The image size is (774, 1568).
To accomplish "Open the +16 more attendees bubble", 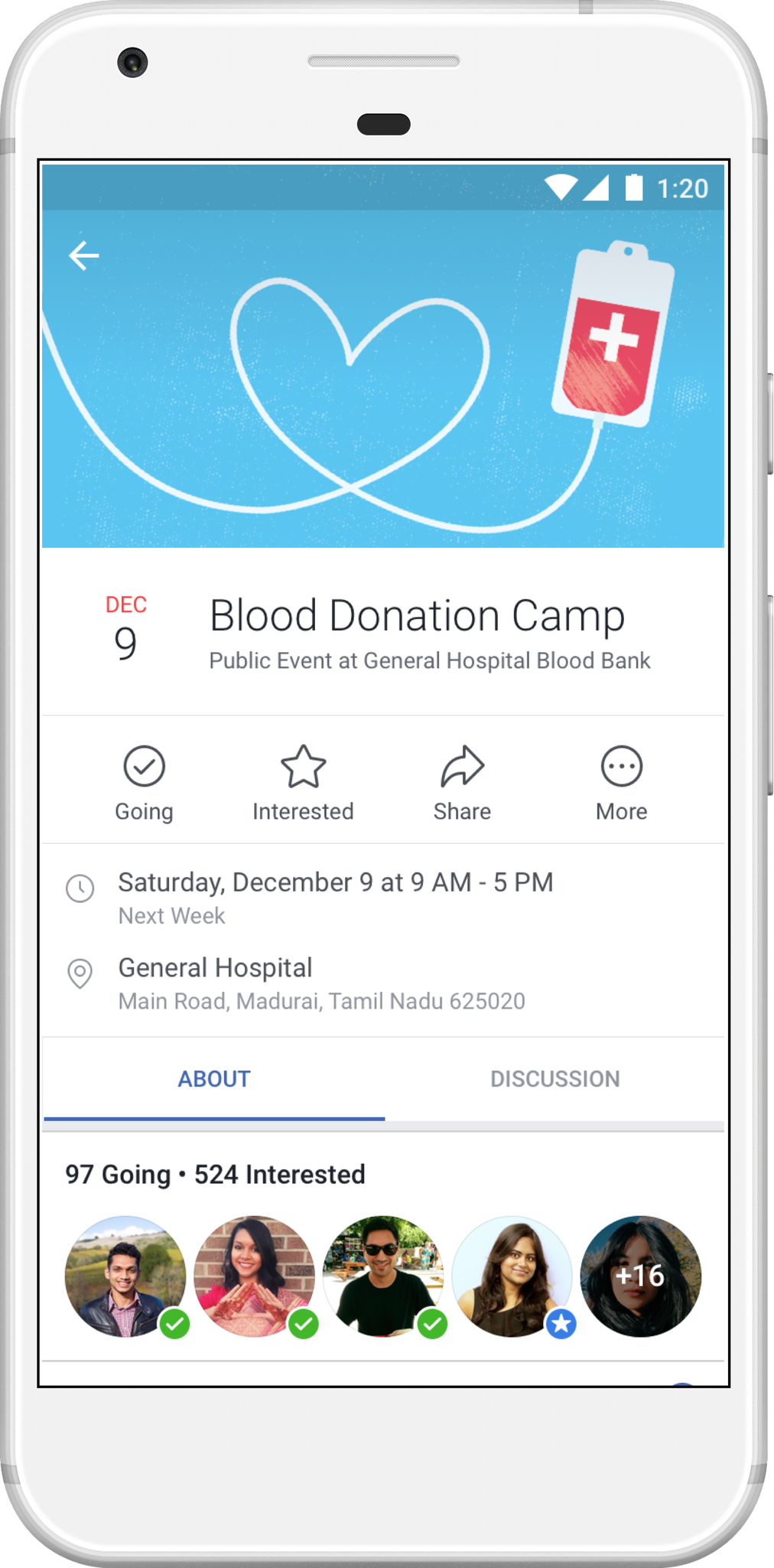I will 640,1276.
